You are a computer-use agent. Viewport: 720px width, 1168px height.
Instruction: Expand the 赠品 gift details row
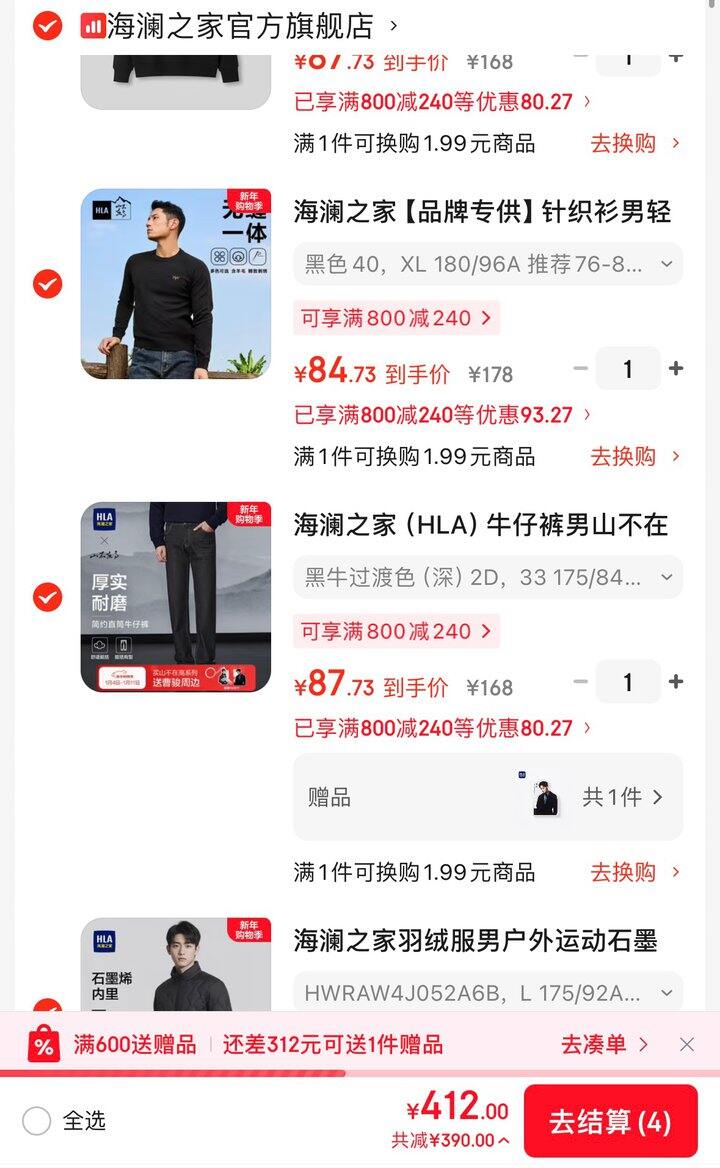pos(655,797)
